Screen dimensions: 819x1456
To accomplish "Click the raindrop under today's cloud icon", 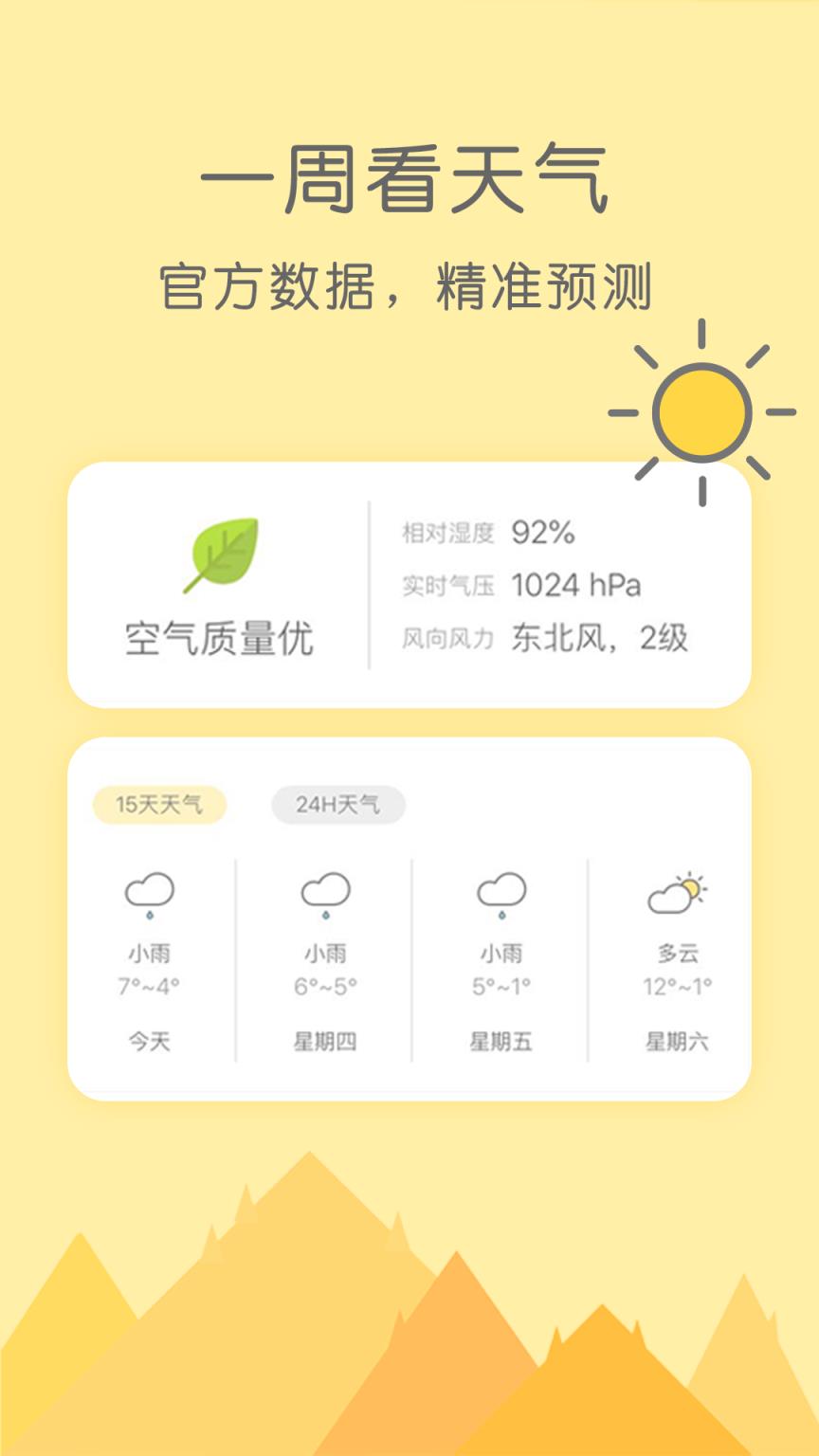I will tap(149, 915).
